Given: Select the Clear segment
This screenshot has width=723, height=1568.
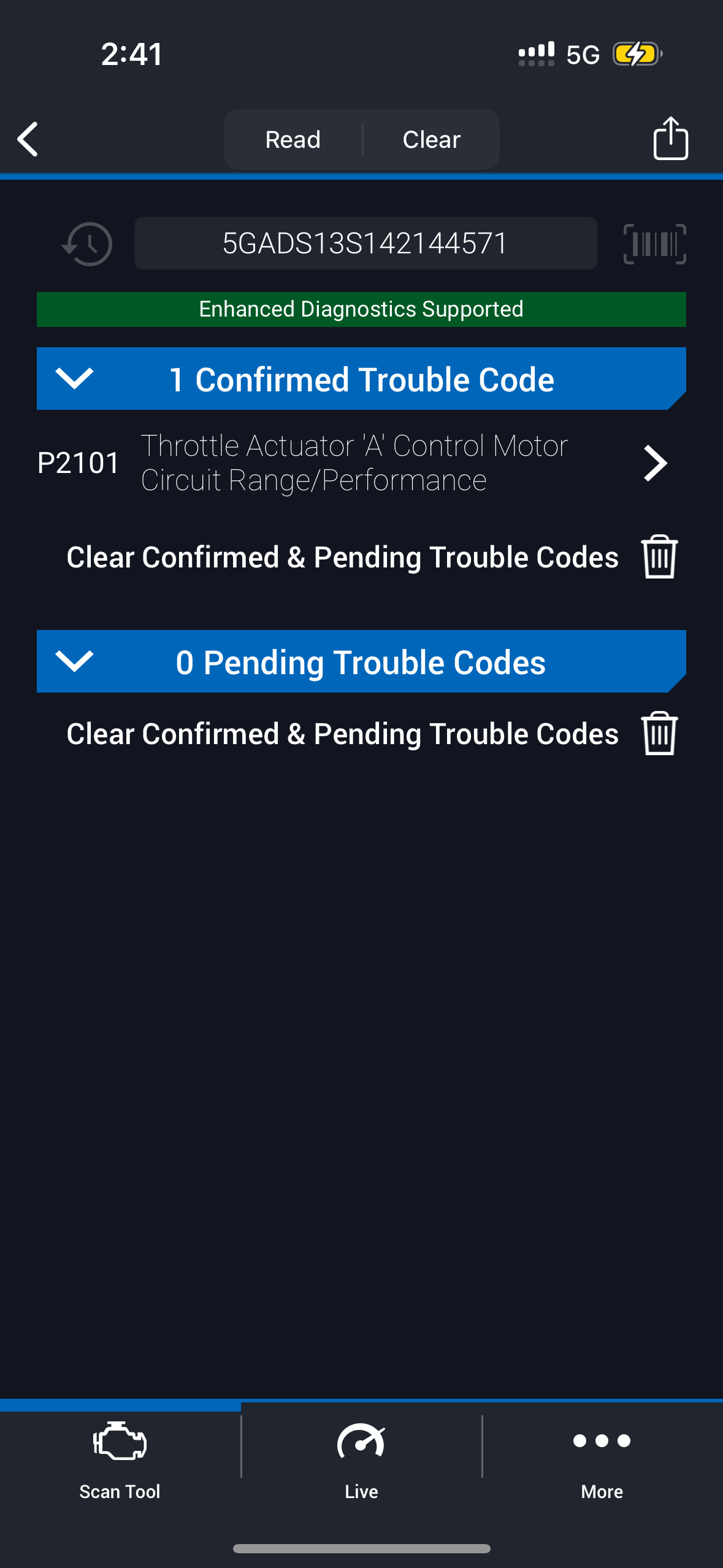Looking at the screenshot, I should (431, 140).
